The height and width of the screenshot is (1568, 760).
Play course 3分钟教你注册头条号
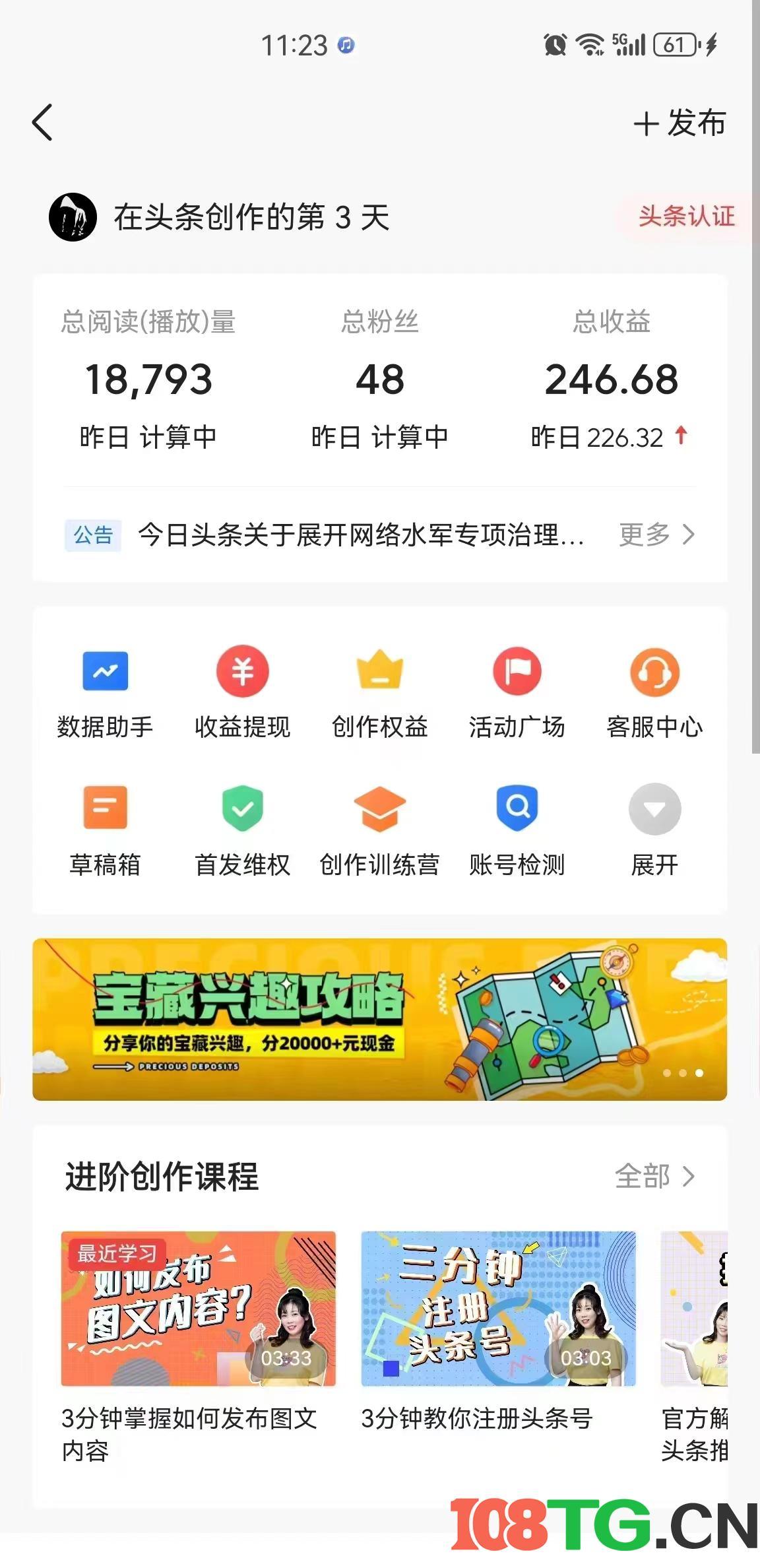point(498,1308)
